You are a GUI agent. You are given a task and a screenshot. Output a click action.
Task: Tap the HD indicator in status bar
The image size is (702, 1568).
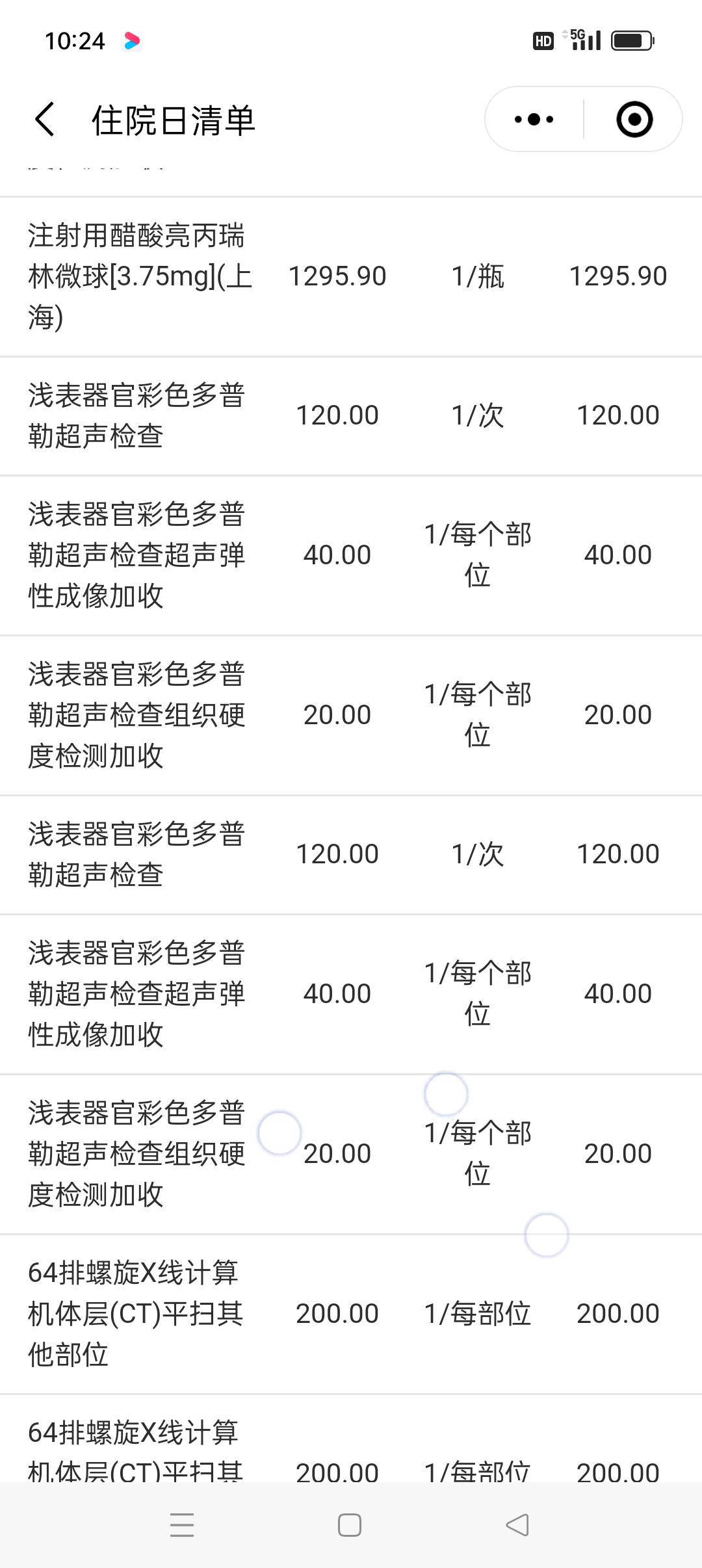(x=543, y=41)
